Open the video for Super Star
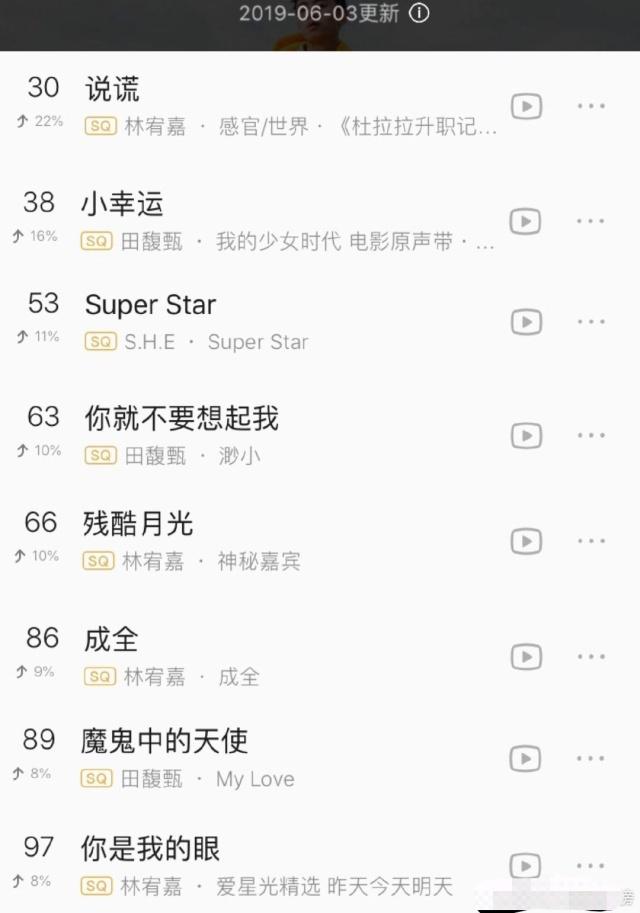The width and height of the screenshot is (640, 913). pos(526,322)
